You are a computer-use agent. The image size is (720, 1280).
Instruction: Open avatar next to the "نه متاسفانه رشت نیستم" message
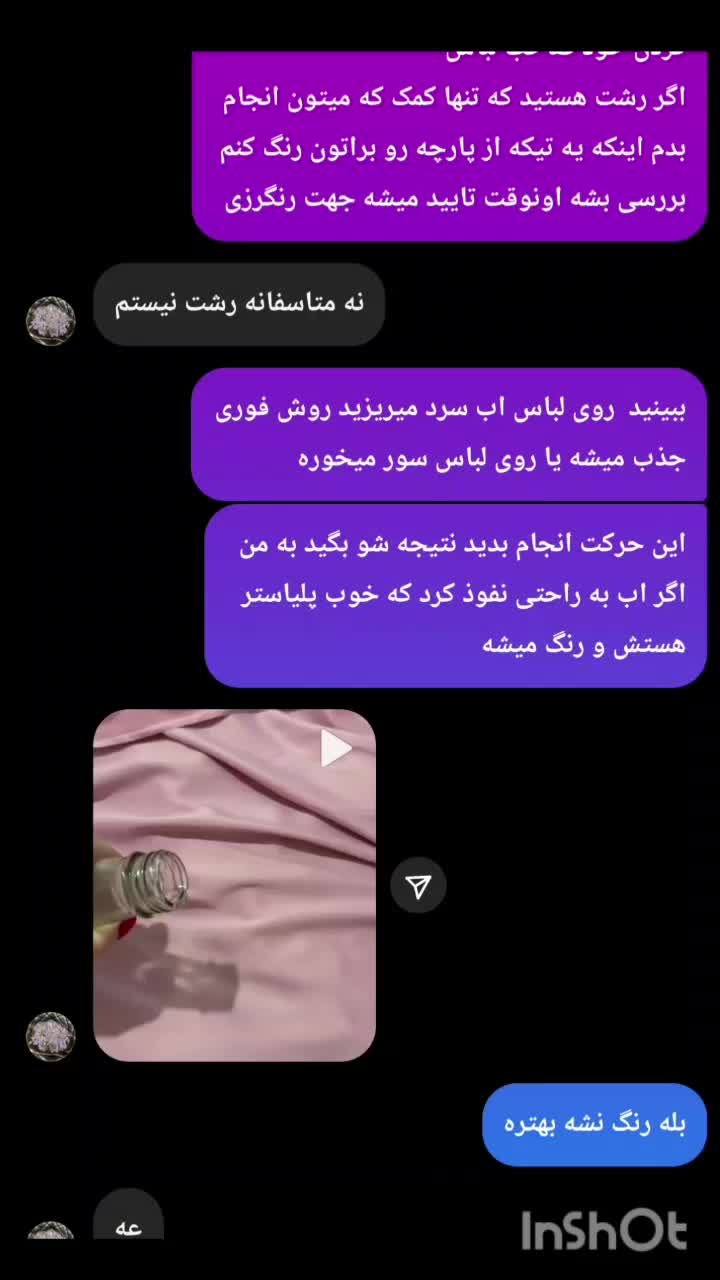50,322
